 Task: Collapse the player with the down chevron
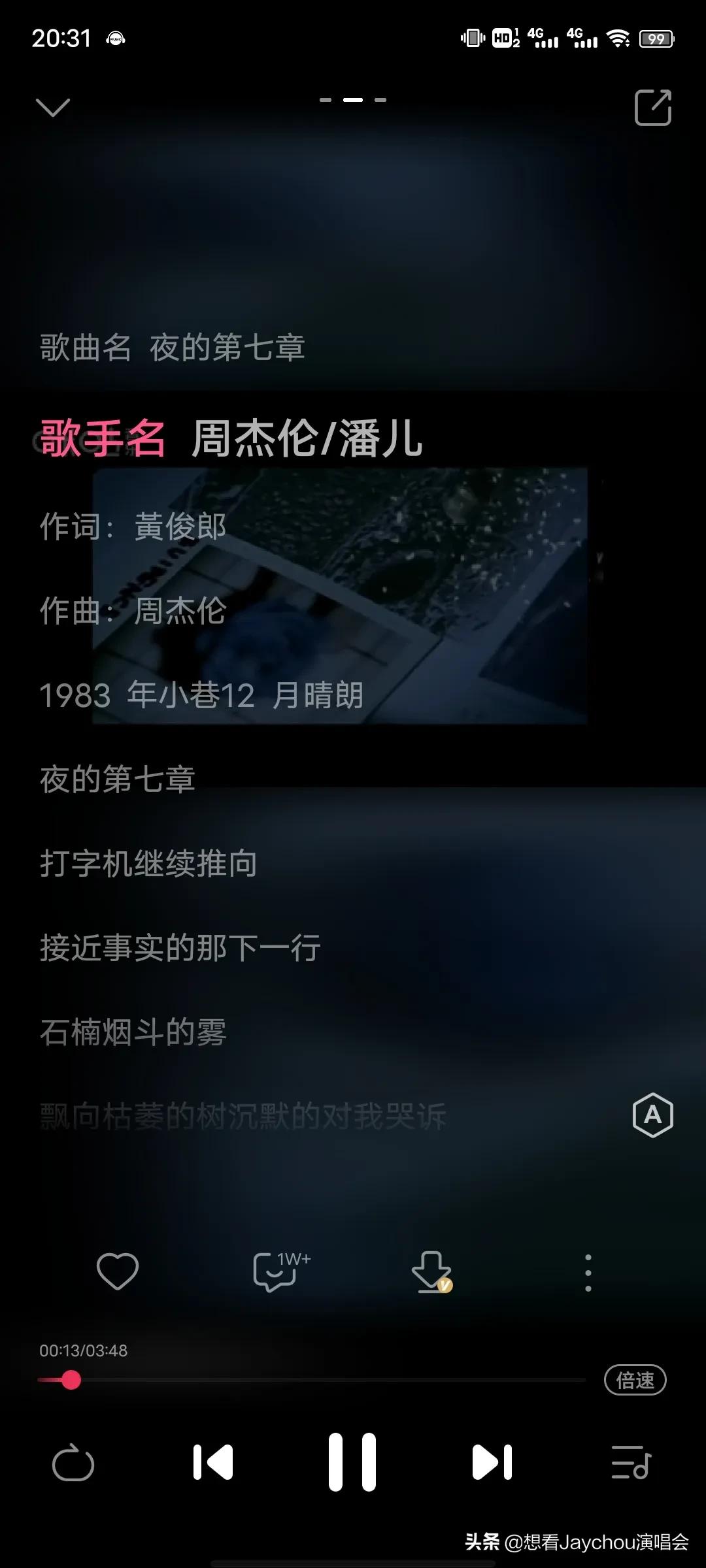pyautogui.click(x=53, y=108)
